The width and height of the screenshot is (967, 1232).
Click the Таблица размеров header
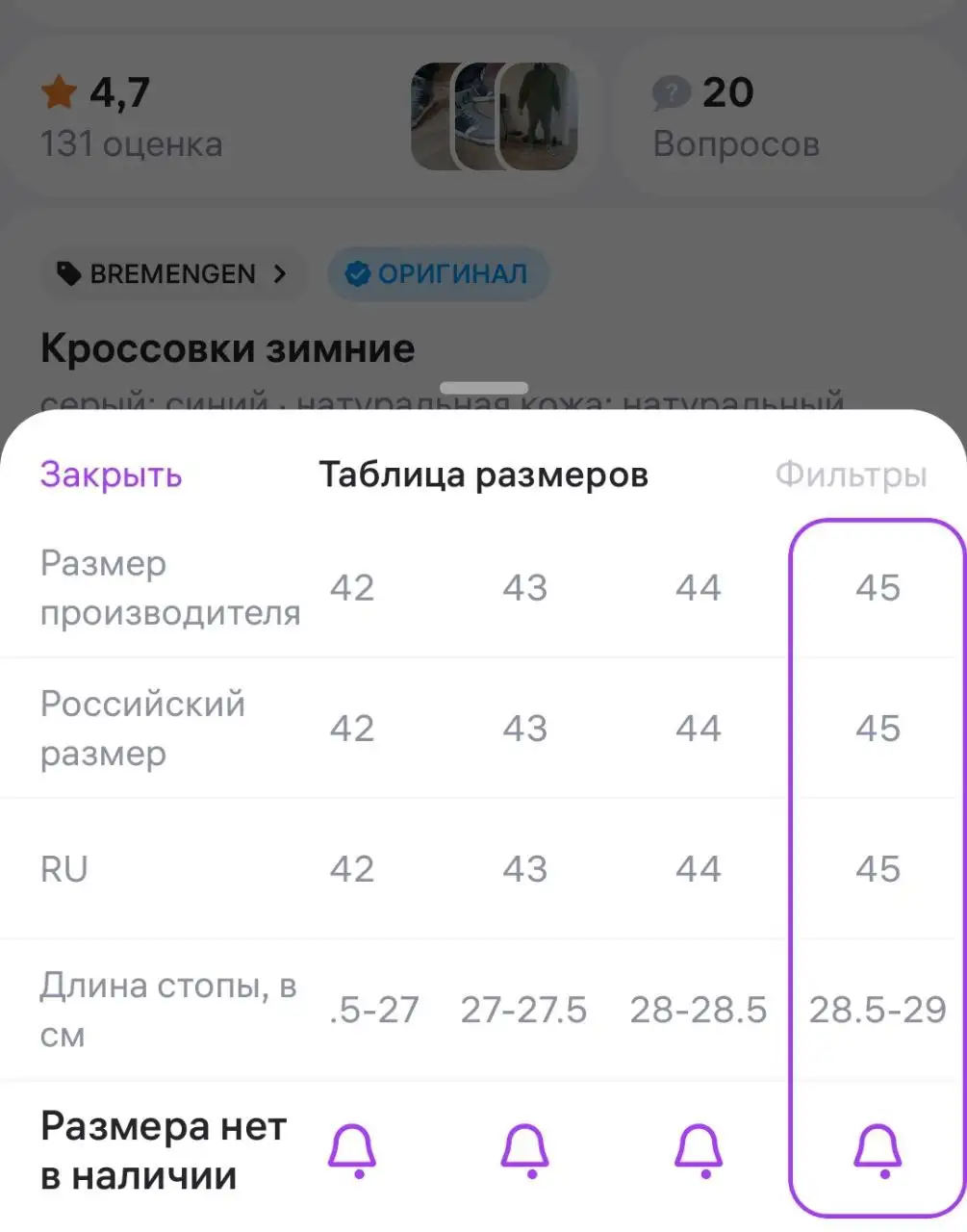coord(483,474)
